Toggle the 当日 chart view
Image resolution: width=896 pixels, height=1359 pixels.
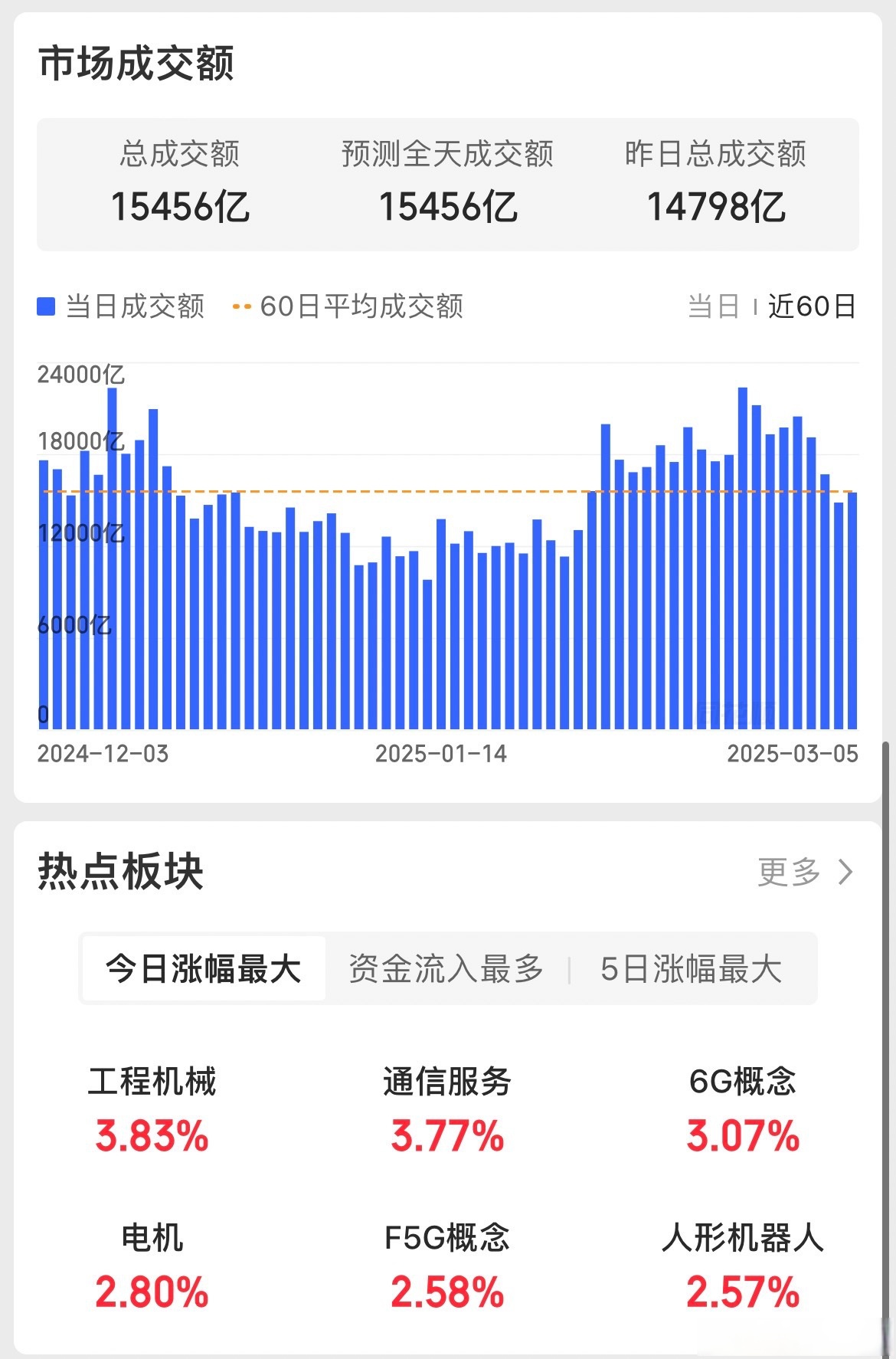(712, 306)
